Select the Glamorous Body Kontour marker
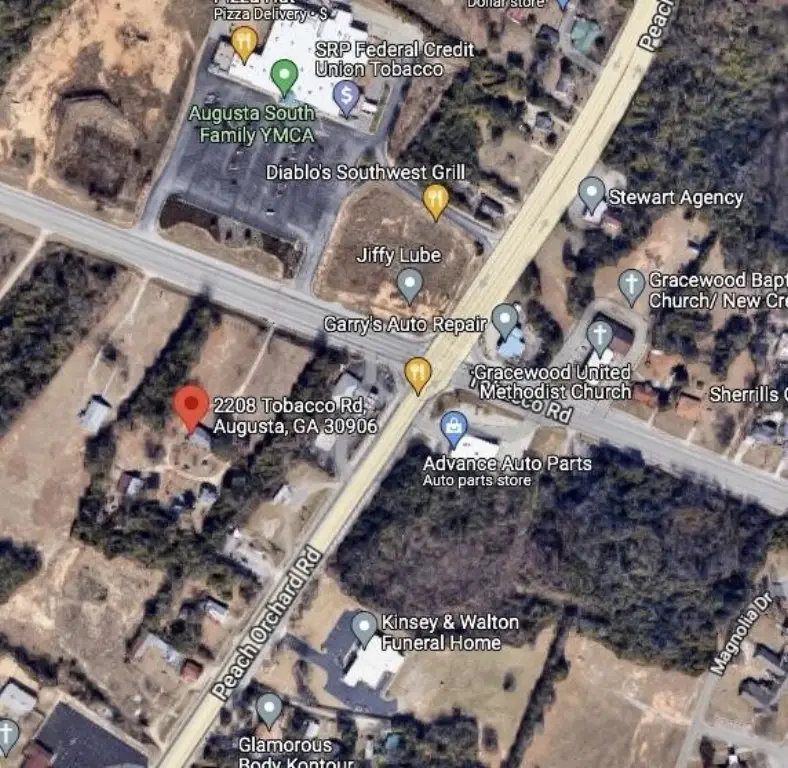 tap(269, 709)
